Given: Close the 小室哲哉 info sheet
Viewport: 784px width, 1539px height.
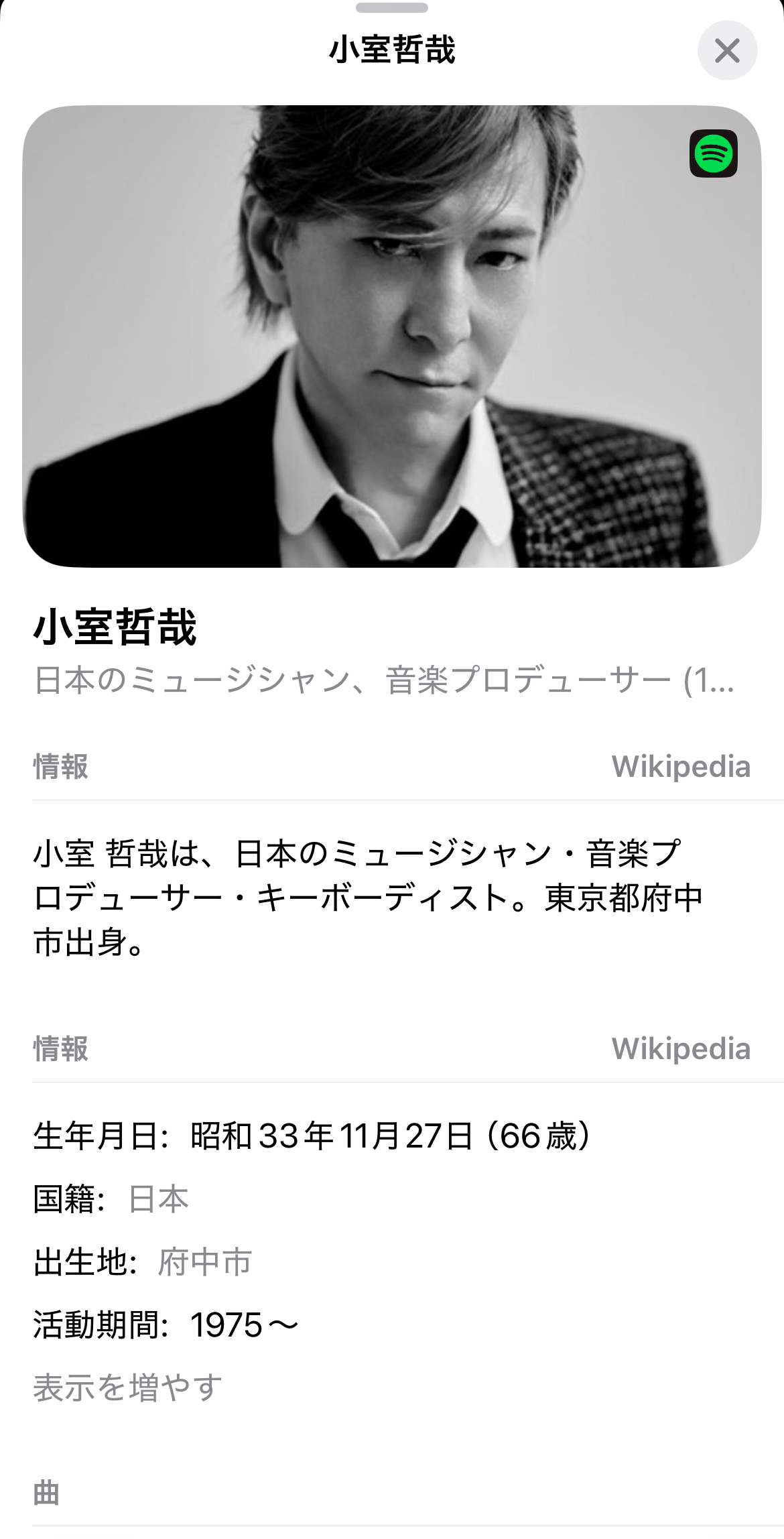Looking at the screenshot, I should (x=727, y=50).
